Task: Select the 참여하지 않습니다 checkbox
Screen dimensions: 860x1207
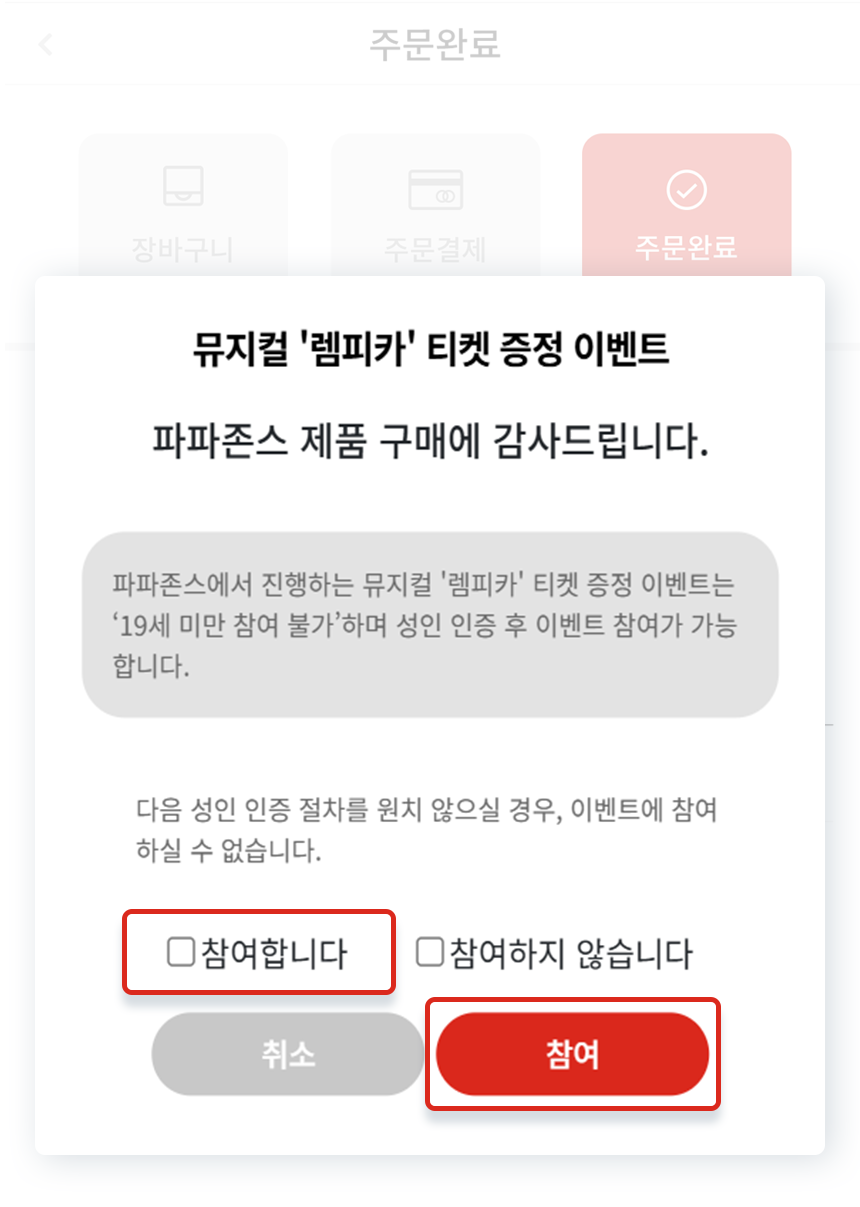Action: click(430, 952)
